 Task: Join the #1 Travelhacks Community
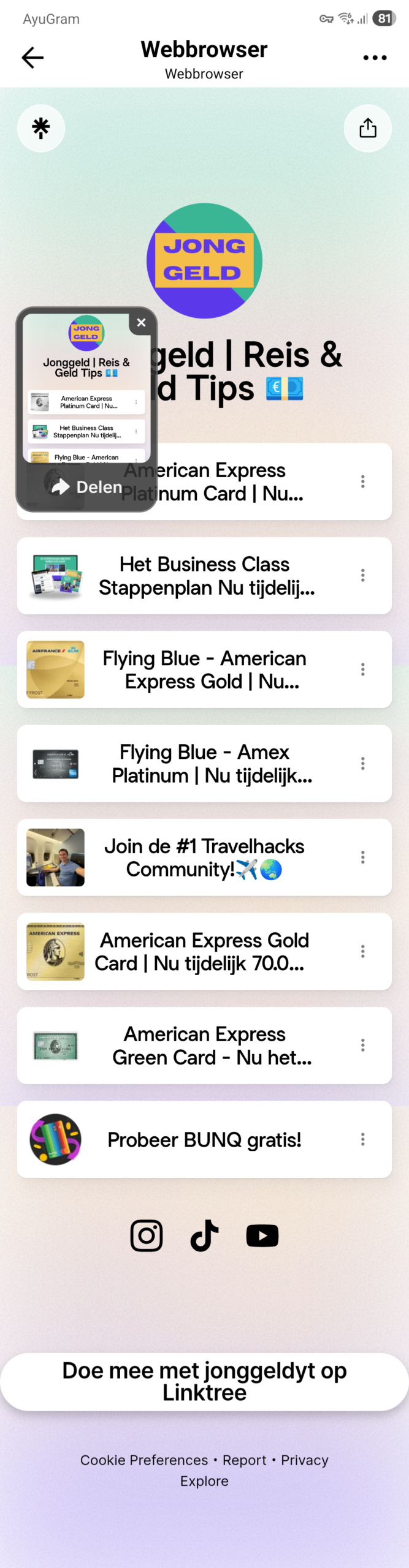point(204,858)
